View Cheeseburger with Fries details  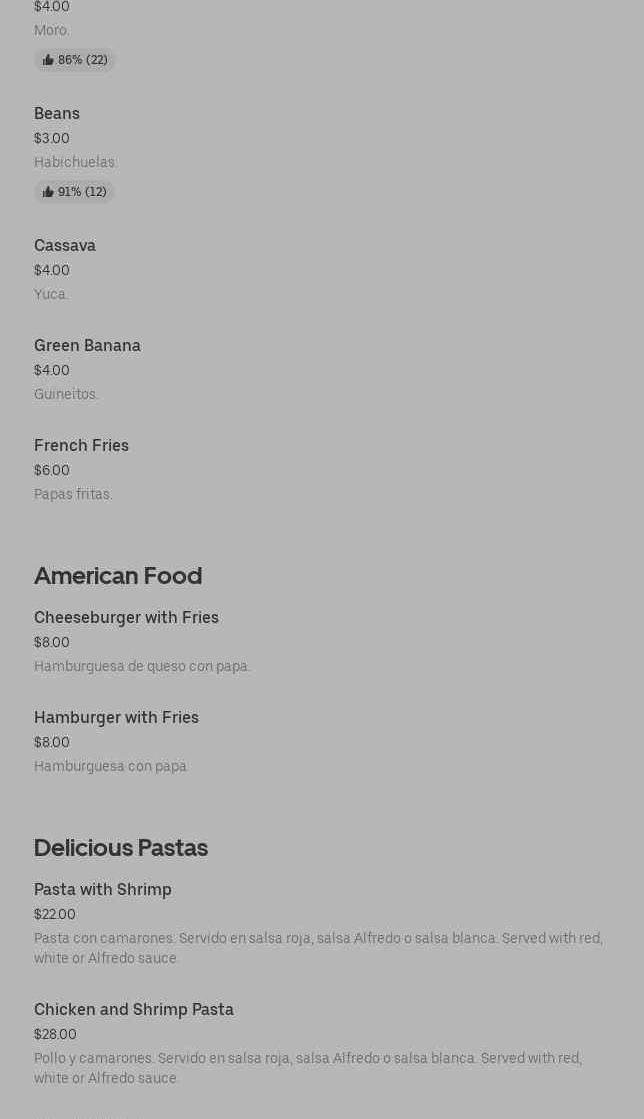(126, 618)
